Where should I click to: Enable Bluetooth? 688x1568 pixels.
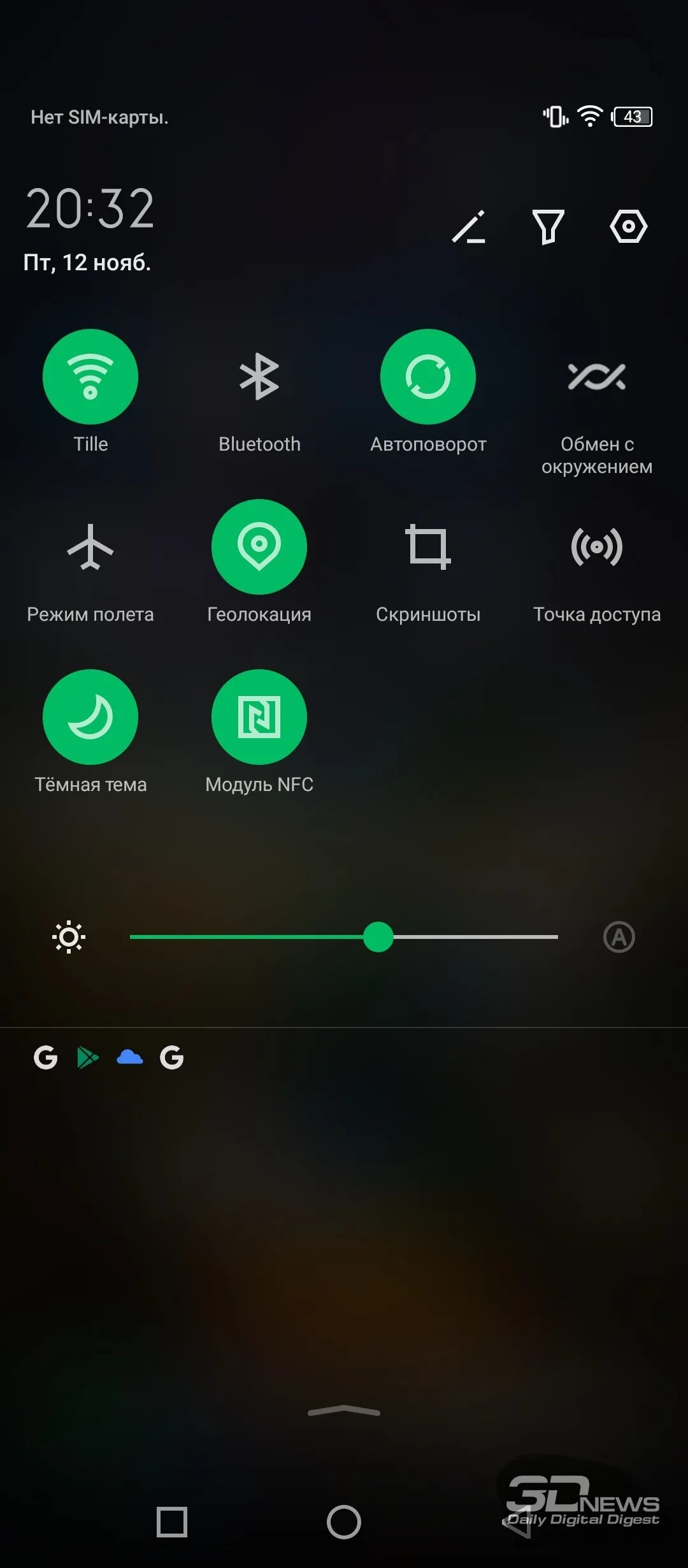coord(259,377)
